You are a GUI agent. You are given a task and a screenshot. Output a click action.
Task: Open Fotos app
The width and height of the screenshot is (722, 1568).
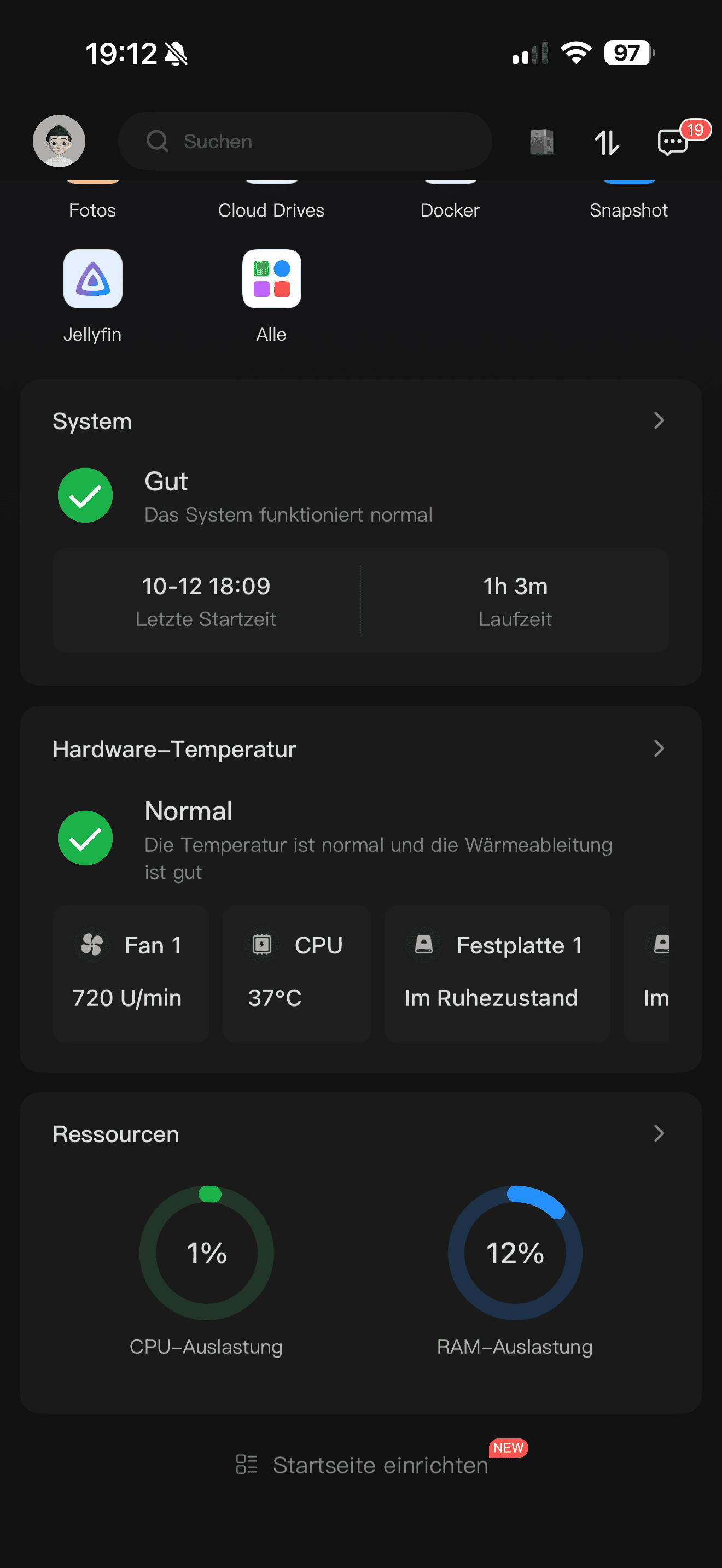pos(92,209)
